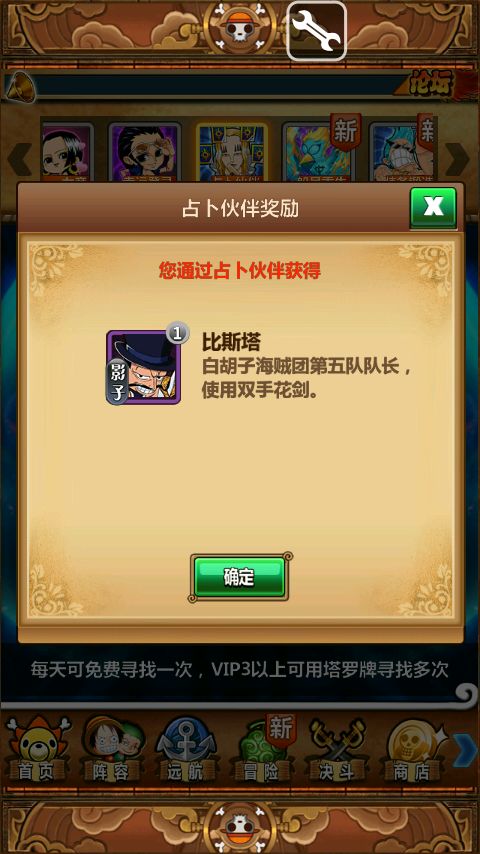This screenshot has height=854, width=480.
Task: Select the 冒险 adventure tab
Action: click(262, 750)
